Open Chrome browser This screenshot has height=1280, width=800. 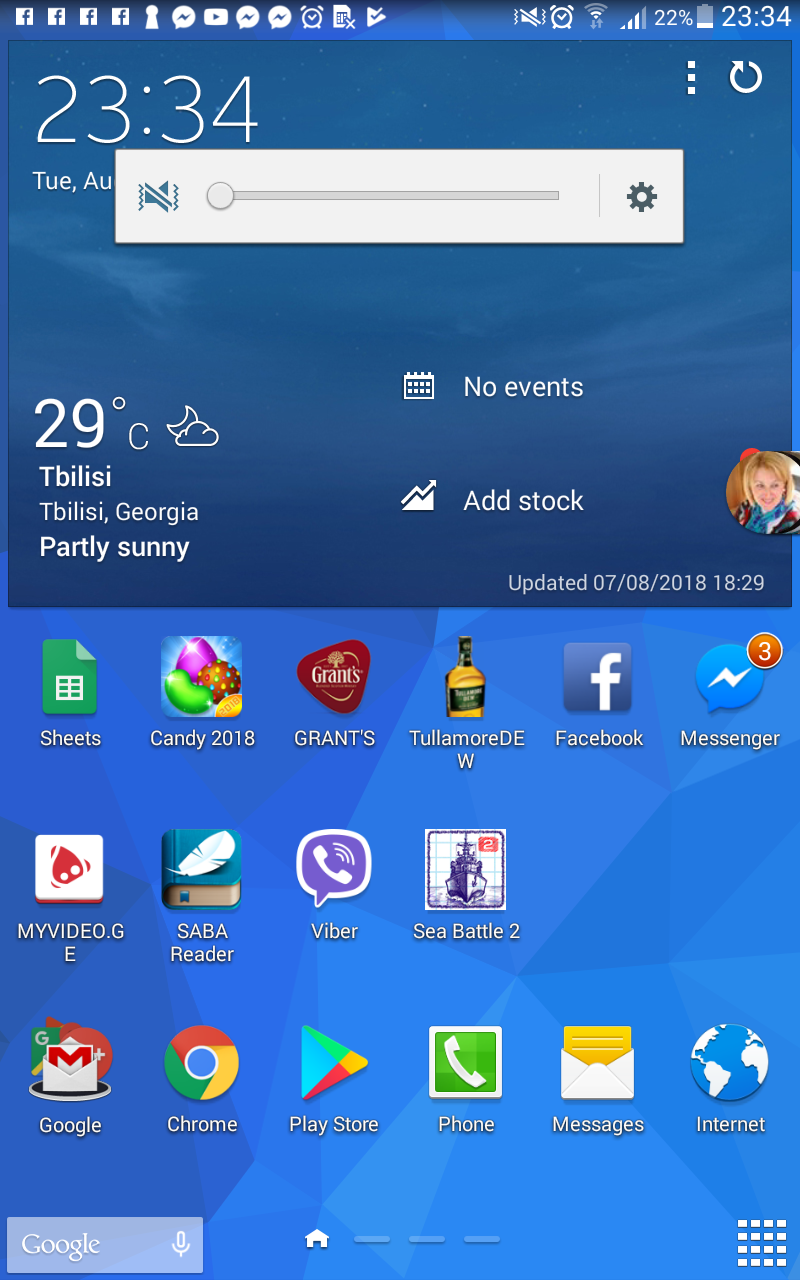click(x=201, y=1063)
